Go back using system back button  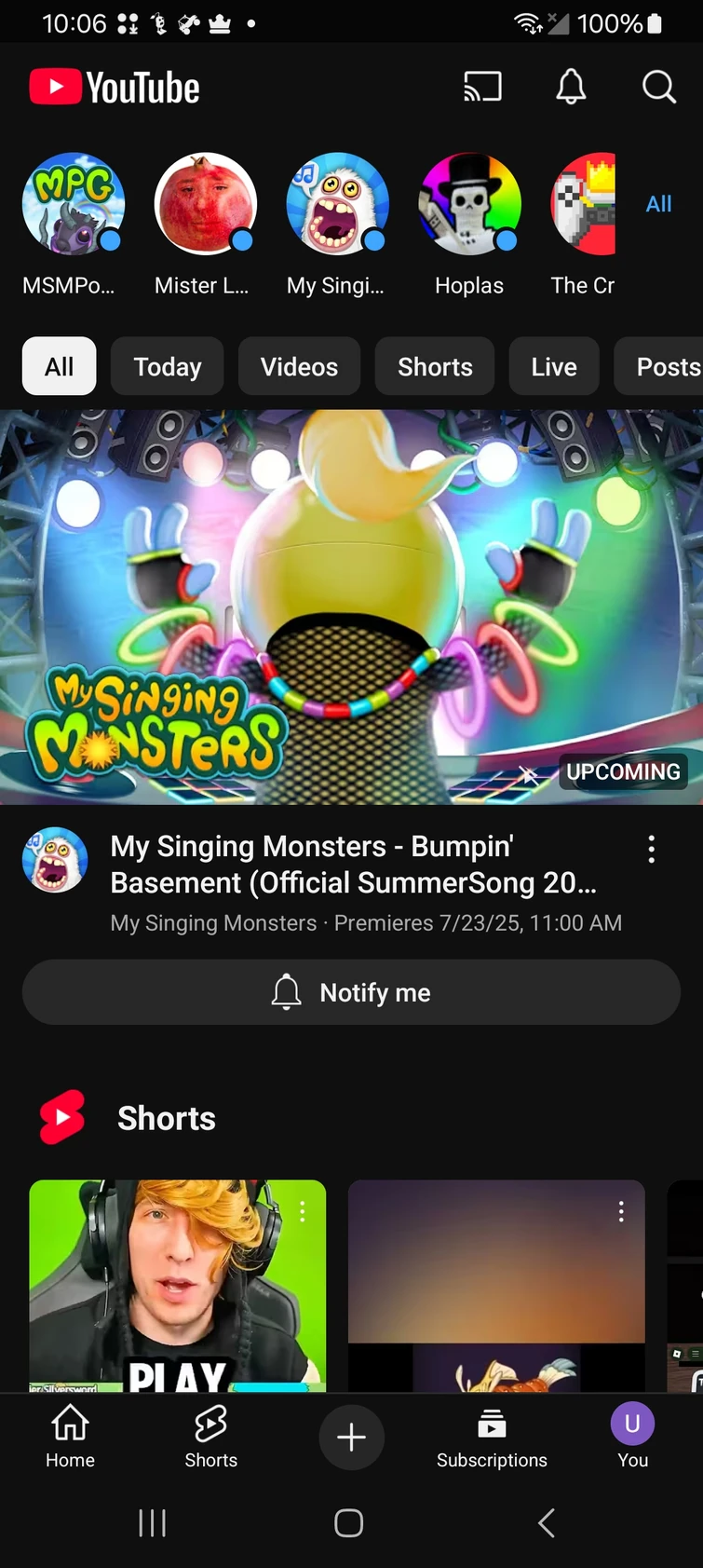click(547, 1523)
